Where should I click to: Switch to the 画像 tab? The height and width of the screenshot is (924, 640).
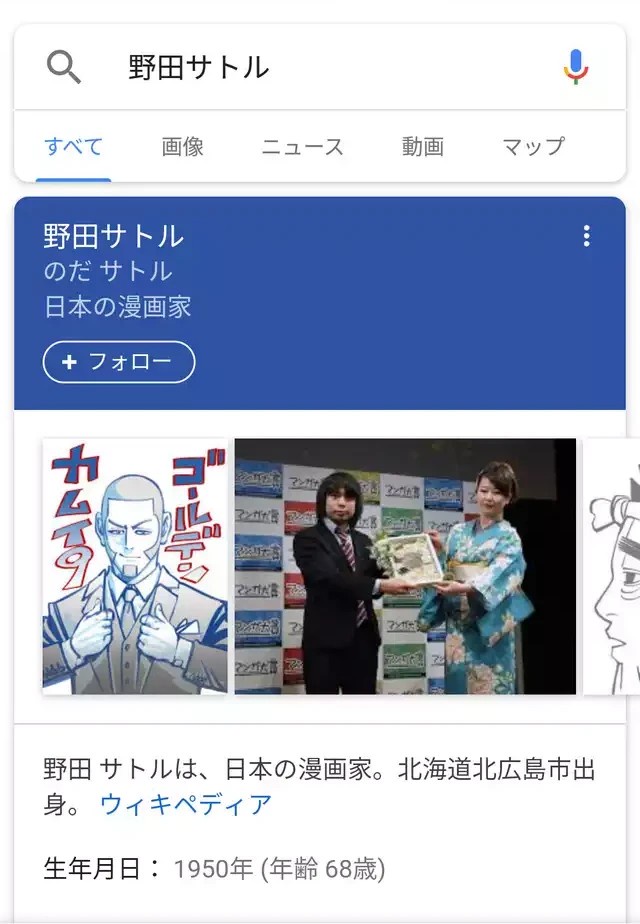(x=182, y=147)
